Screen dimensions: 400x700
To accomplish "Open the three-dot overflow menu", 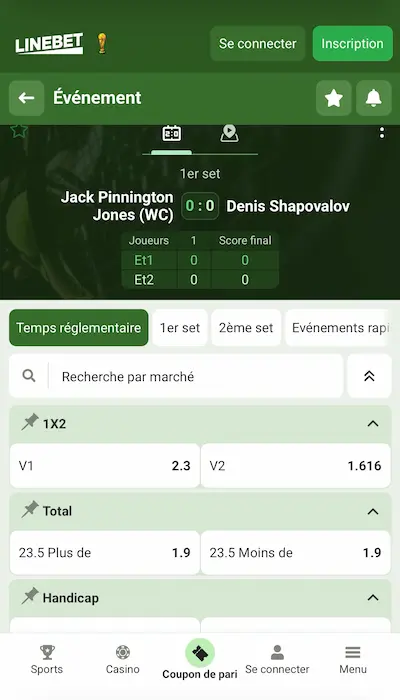I will pyautogui.click(x=382, y=133).
